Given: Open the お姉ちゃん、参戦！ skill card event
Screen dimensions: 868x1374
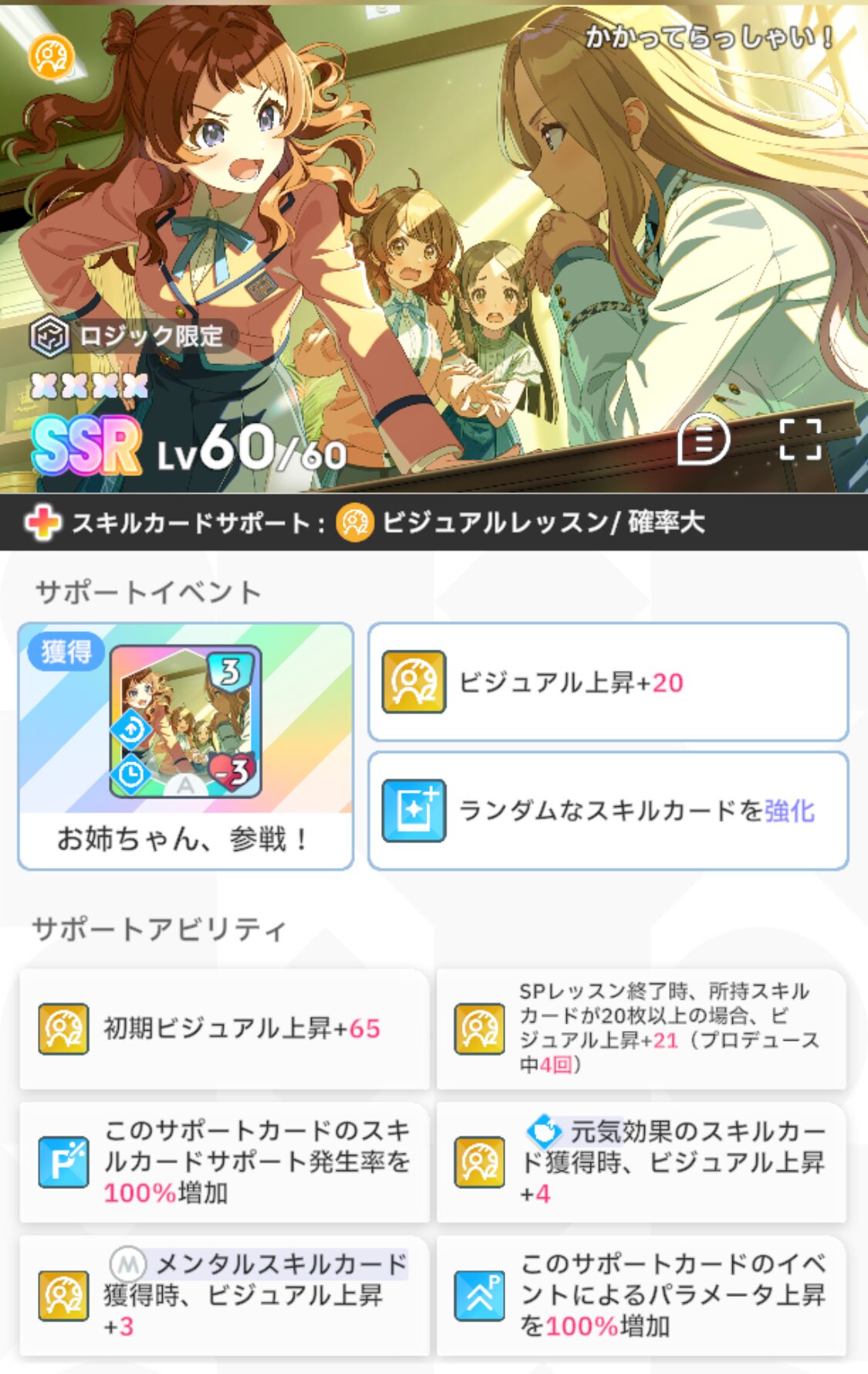Looking at the screenshot, I should (185, 745).
